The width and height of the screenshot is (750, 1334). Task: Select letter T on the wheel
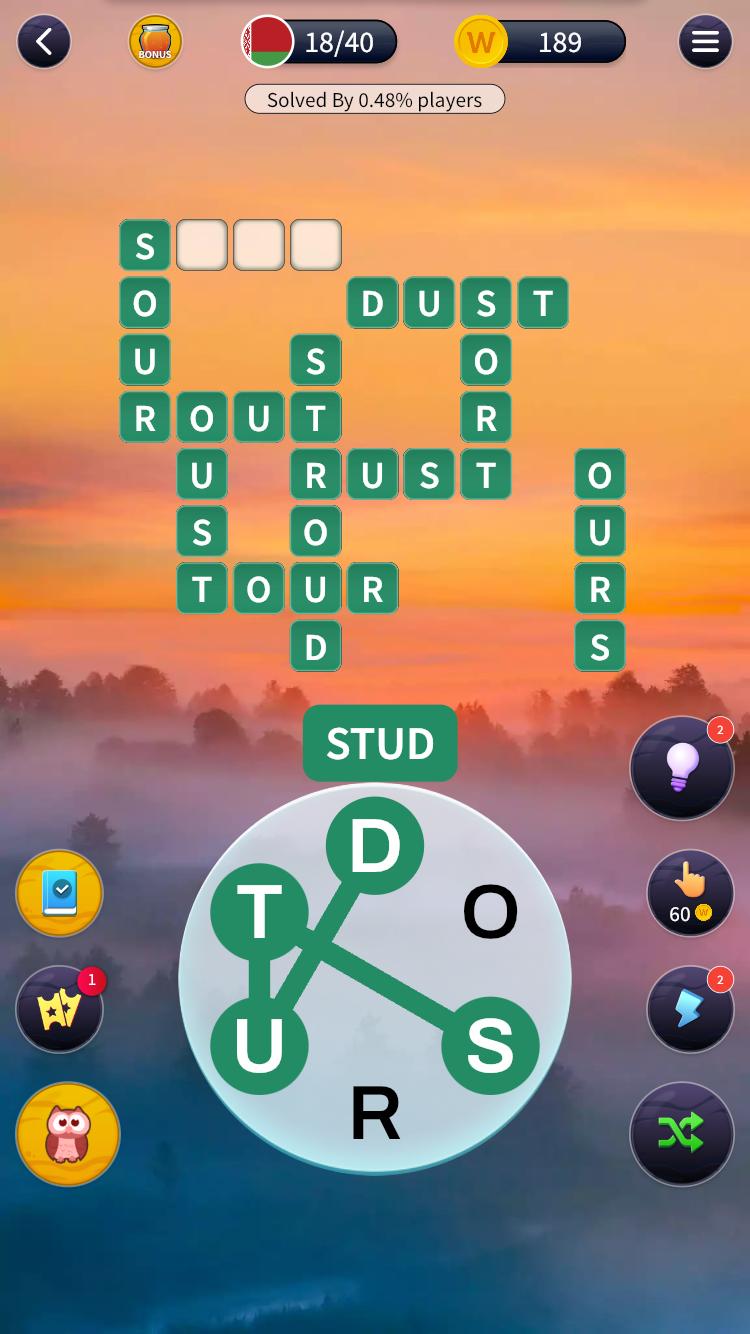[x=259, y=912]
